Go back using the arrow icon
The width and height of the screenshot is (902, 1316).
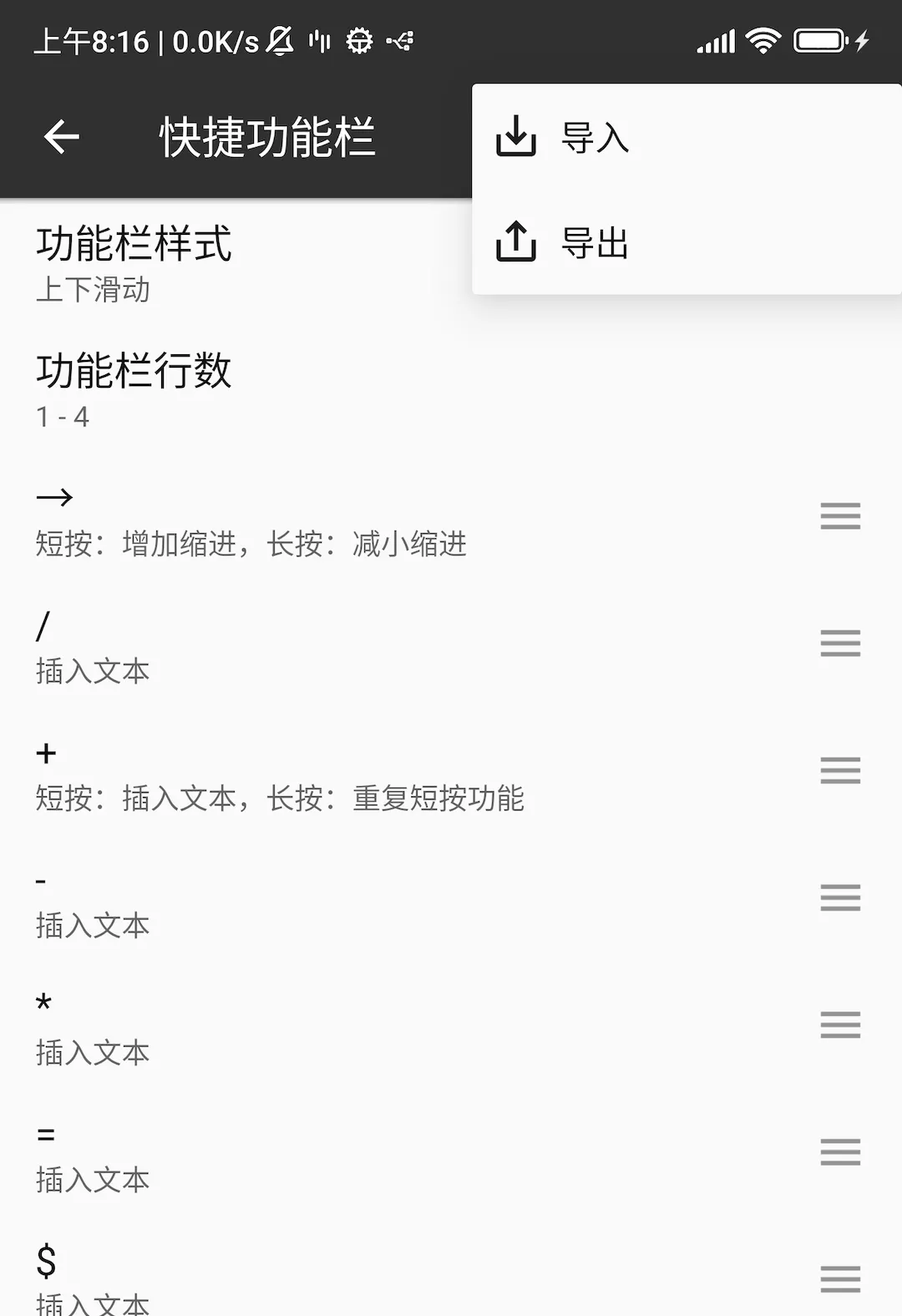(x=62, y=137)
